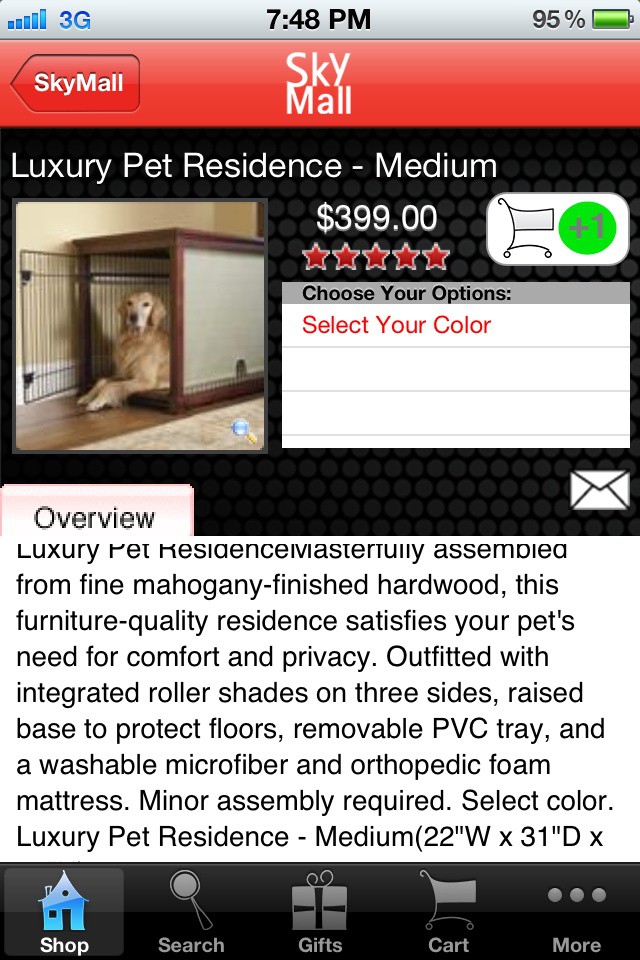Open the Select Your Color option
This screenshot has height=960, width=640.
(x=455, y=326)
